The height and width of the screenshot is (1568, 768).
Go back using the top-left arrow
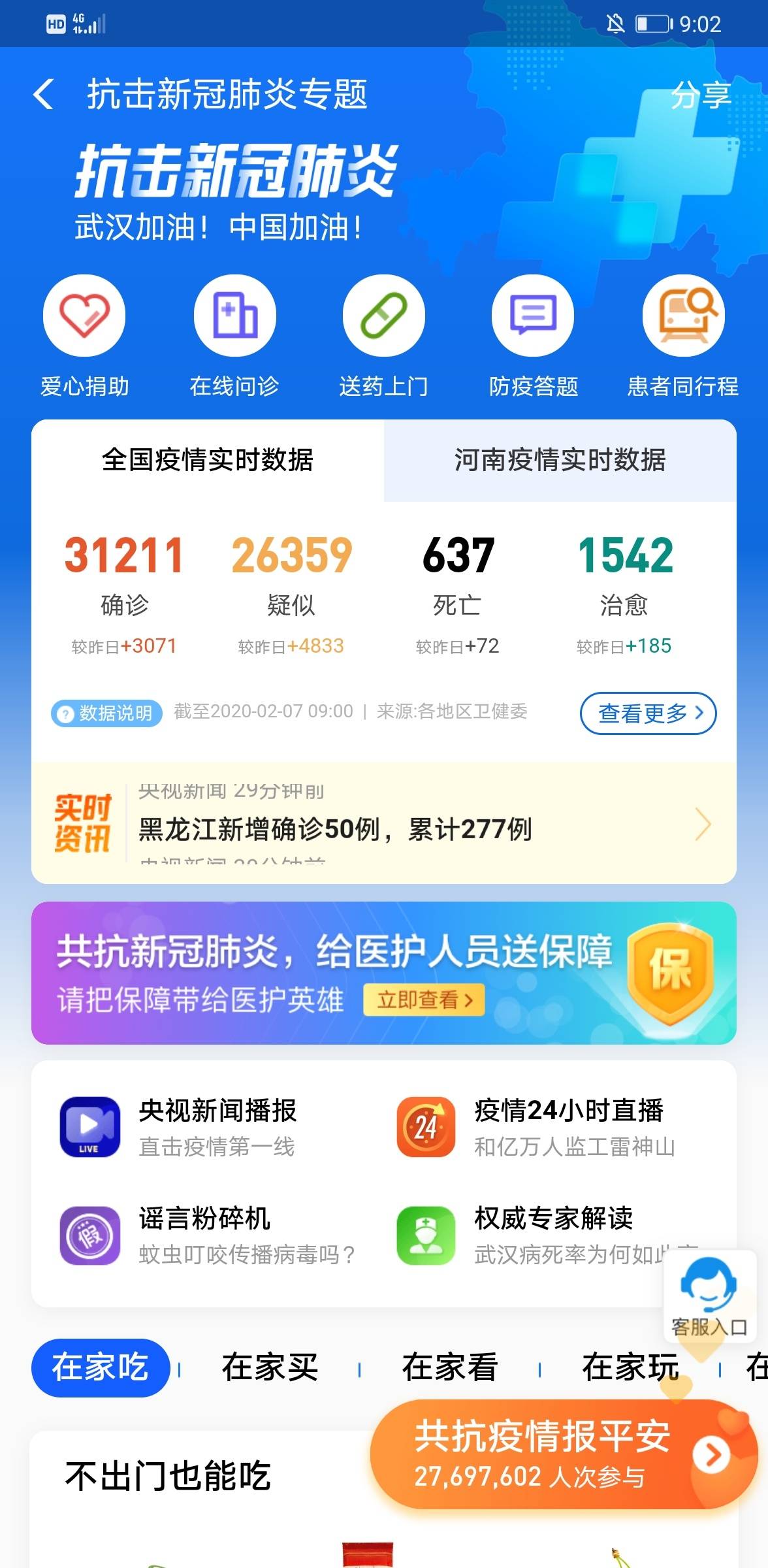point(44,95)
